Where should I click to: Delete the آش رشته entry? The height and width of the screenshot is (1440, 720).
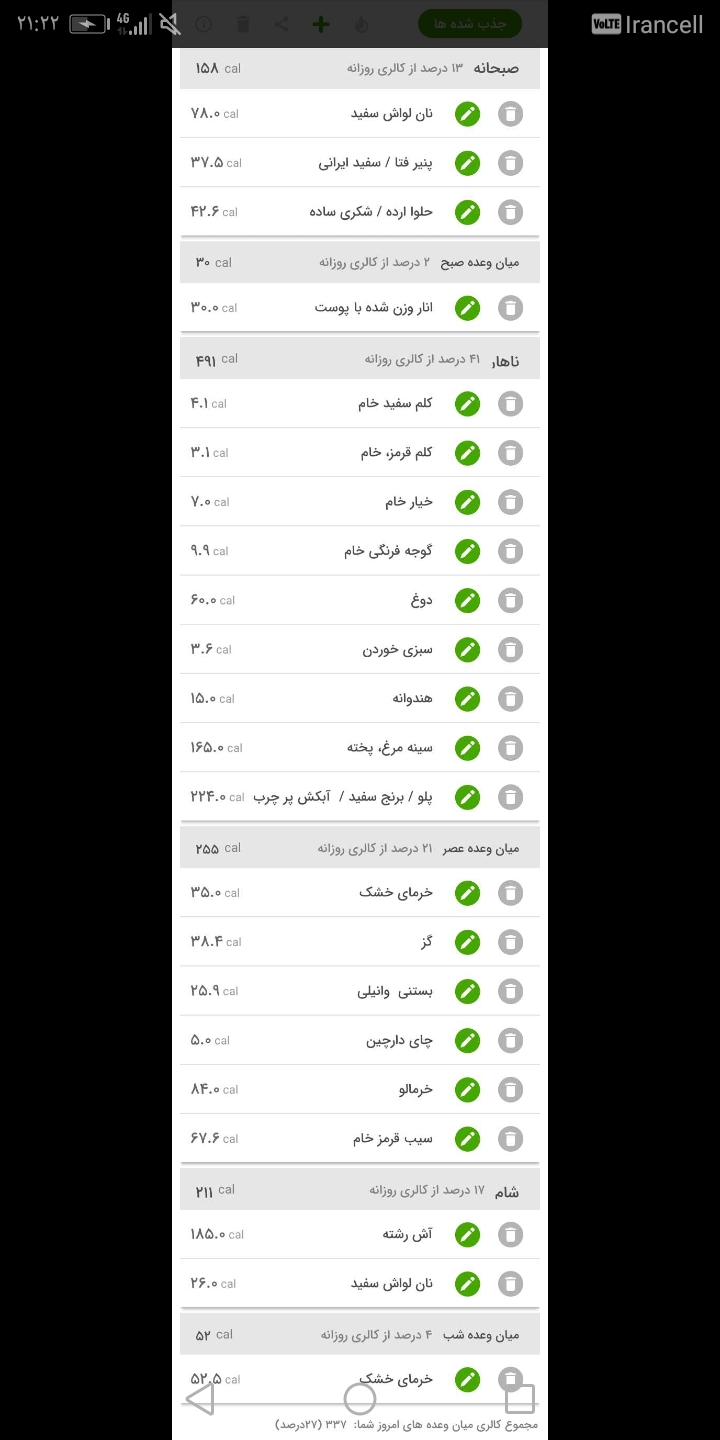tap(510, 1235)
